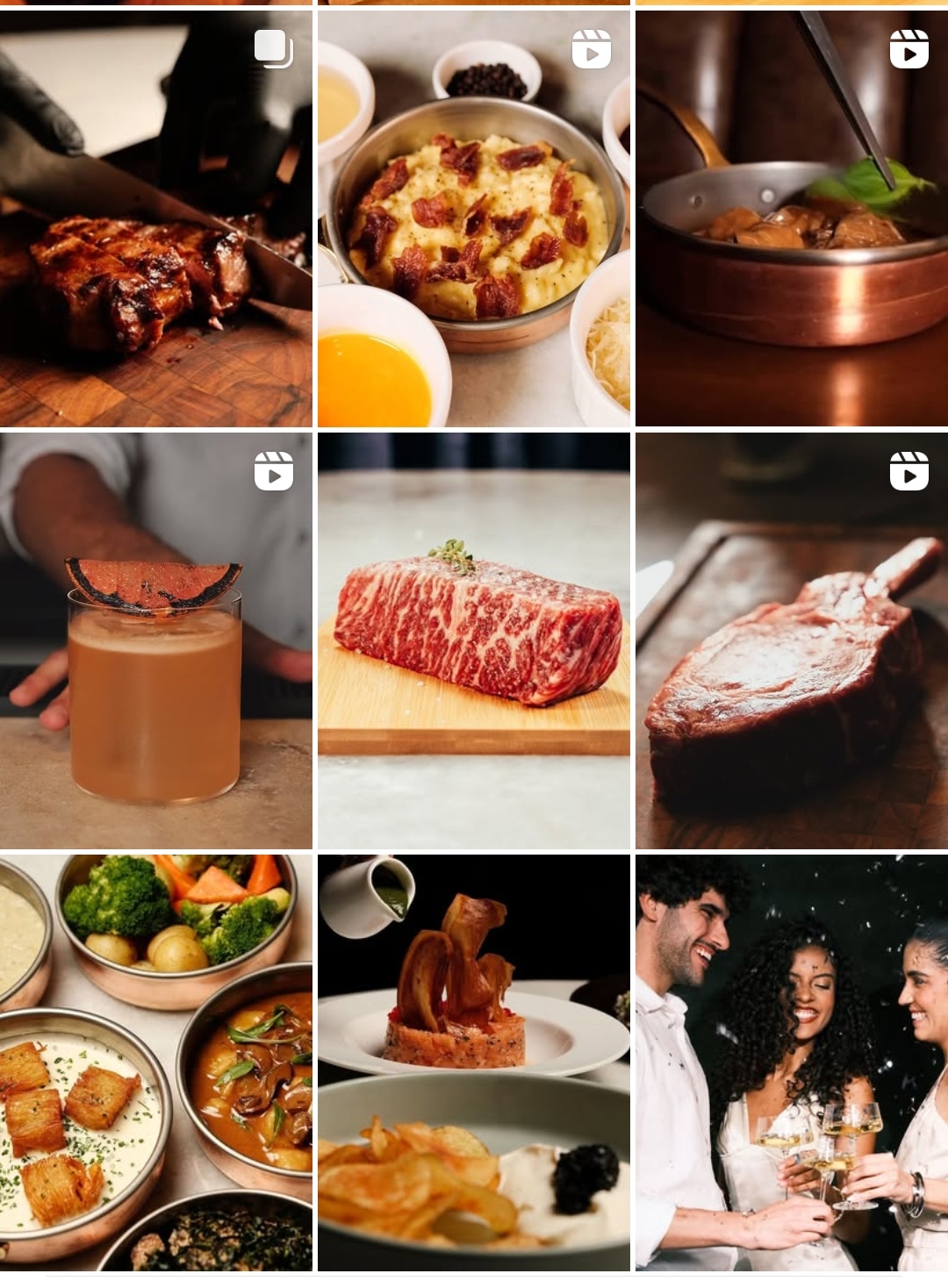948x1288 pixels.
Task: View the tartare with chips post
Action: coord(473,1062)
